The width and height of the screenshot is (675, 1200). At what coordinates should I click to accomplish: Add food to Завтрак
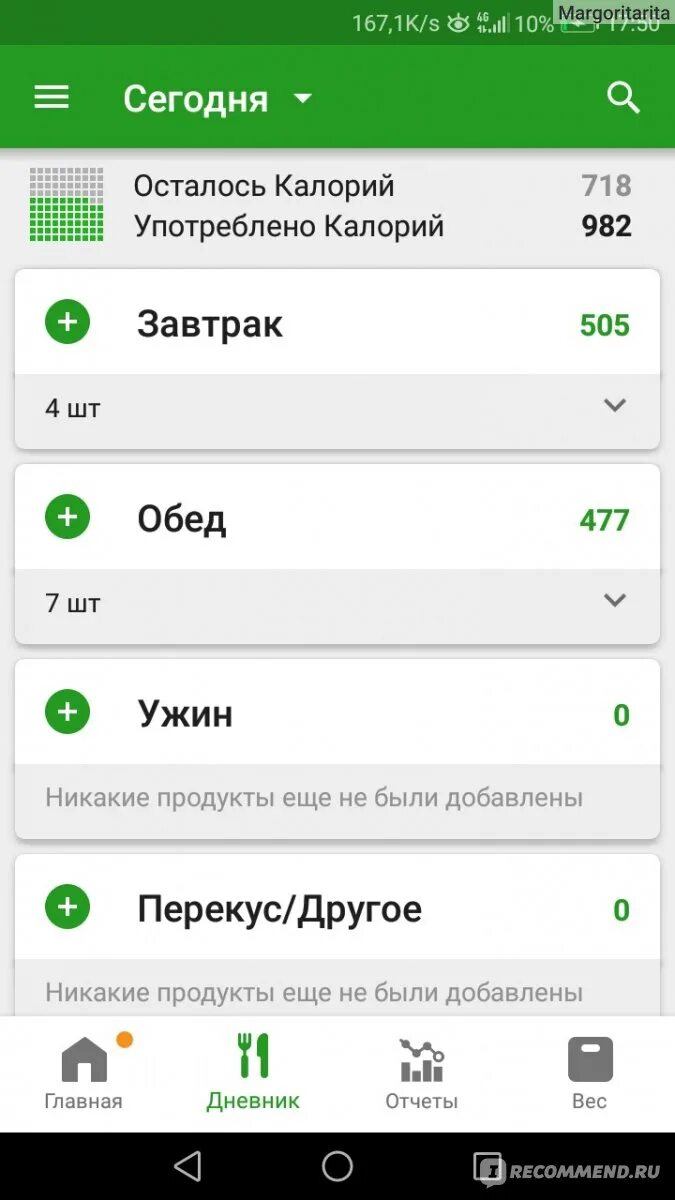tap(68, 322)
